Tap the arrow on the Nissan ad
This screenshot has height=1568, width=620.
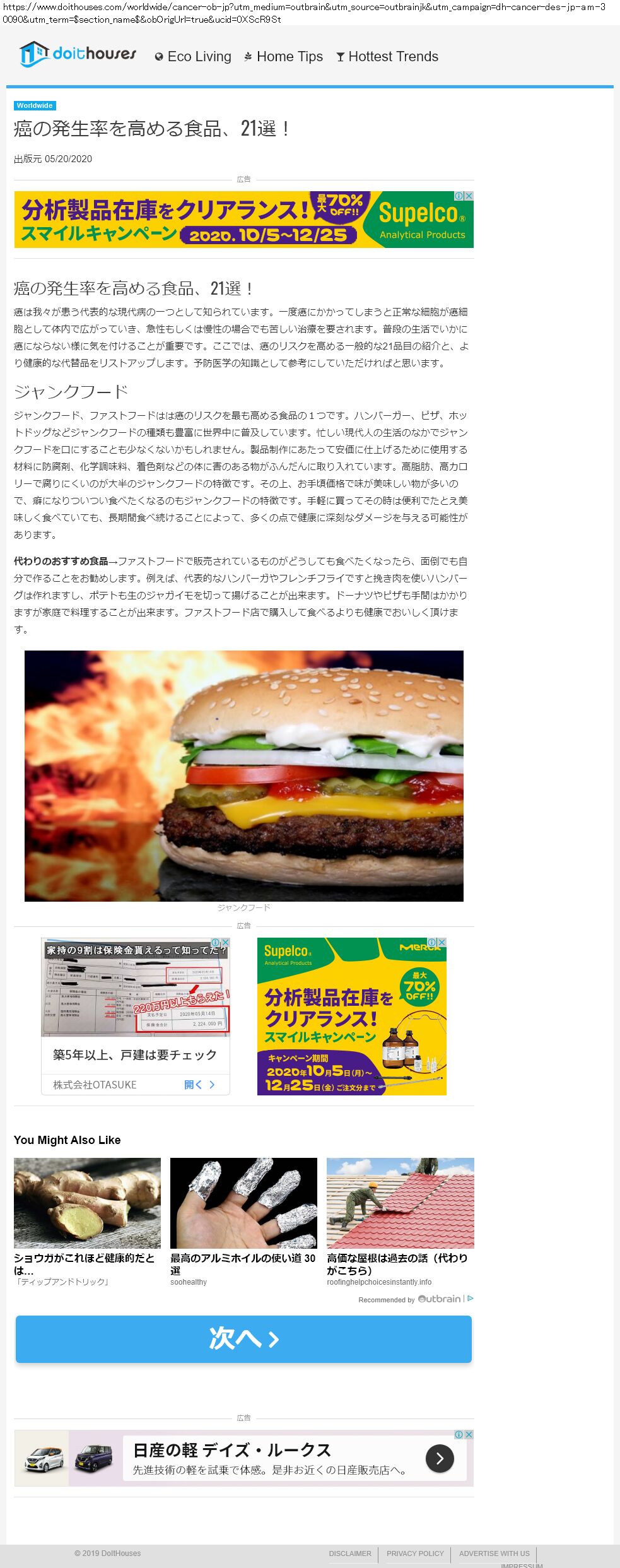[440, 1458]
